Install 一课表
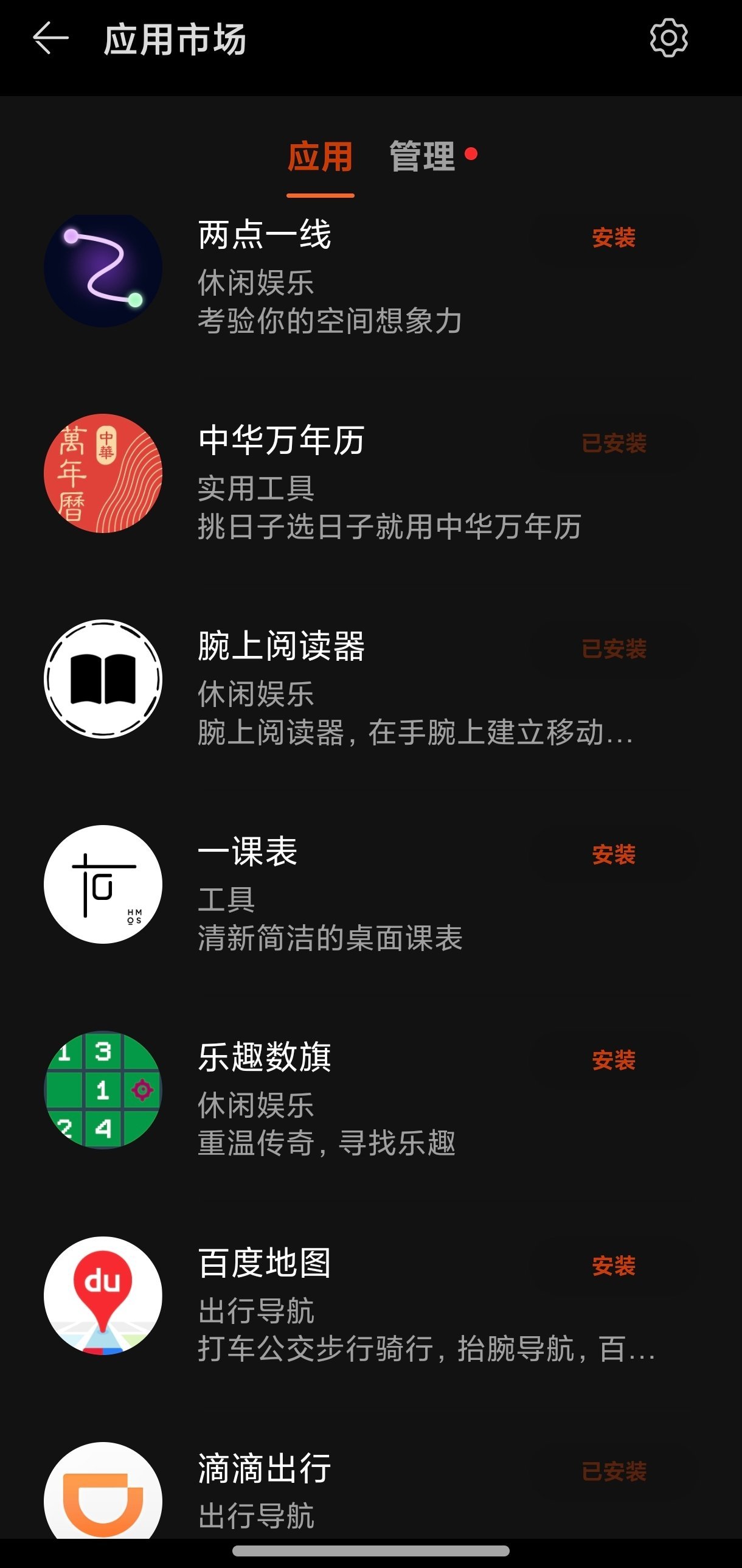Screen dimensions: 742x1568 [613, 855]
